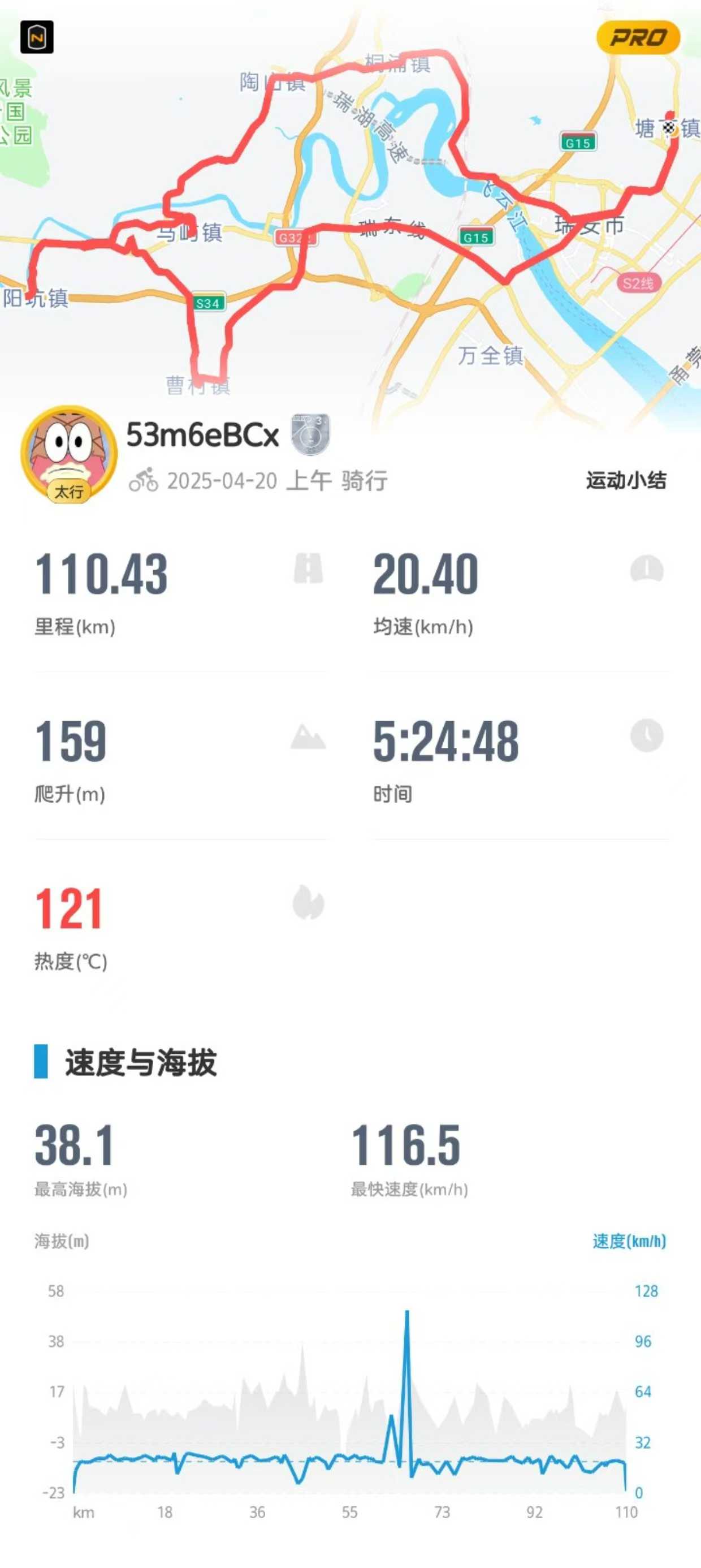The image size is (701, 1568).
Task: Click the cycling icon next to the date
Action: pyautogui.click(x=144, y=480)
